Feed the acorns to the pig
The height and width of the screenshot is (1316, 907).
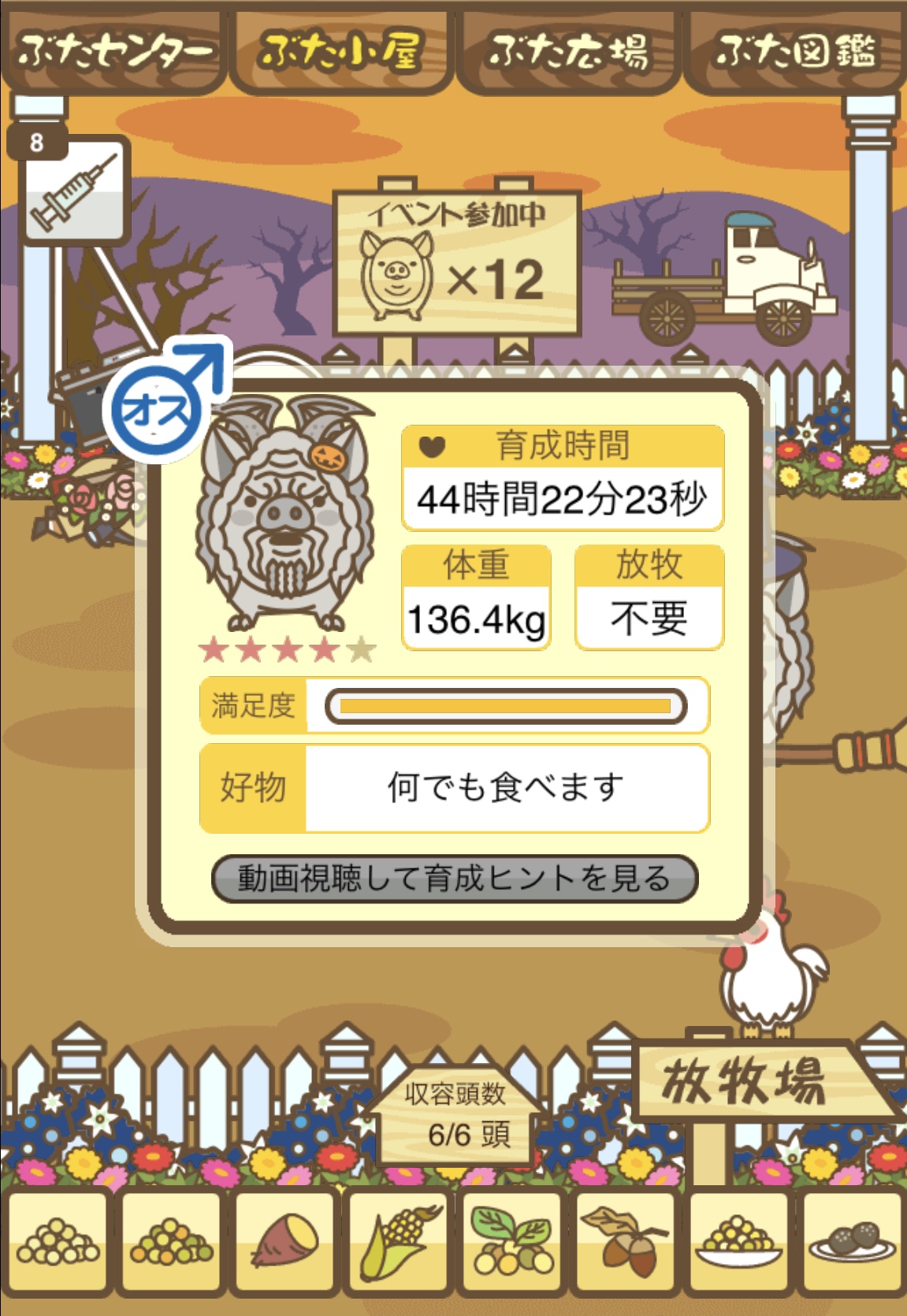(625, 1244)
